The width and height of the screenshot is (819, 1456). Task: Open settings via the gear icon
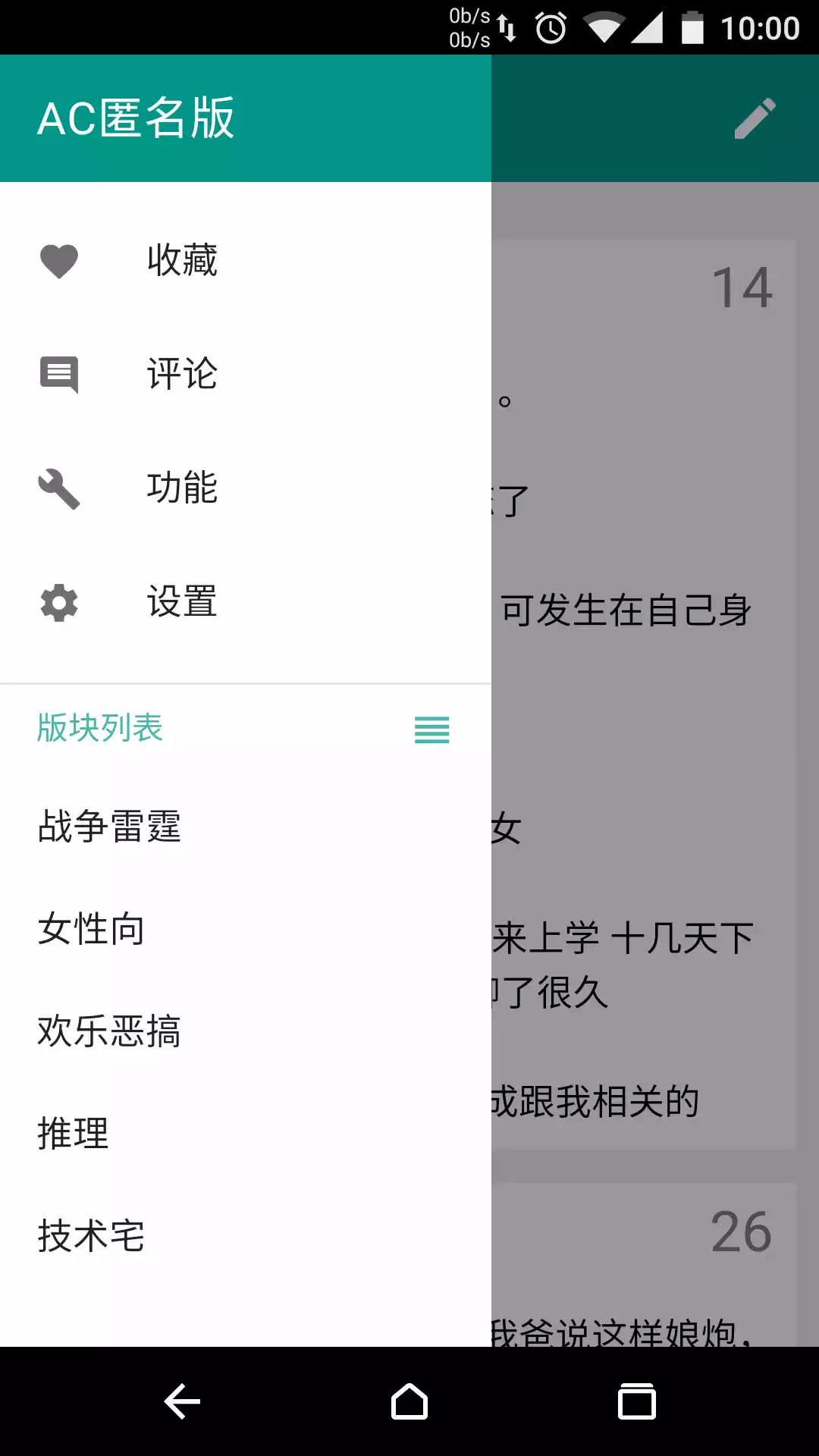coord(59,603)
